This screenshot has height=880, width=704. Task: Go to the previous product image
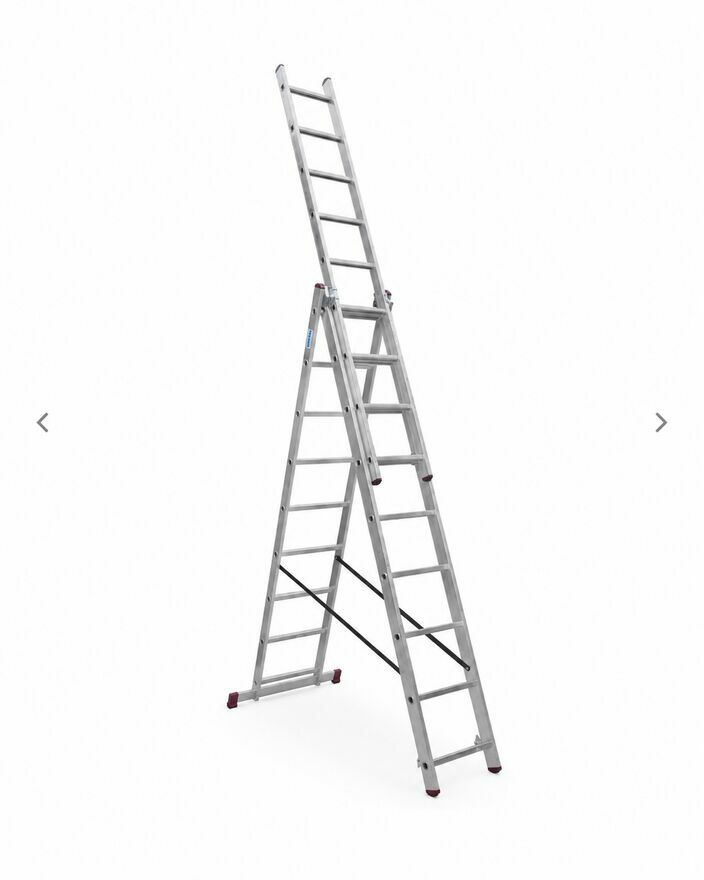point(43,423)
